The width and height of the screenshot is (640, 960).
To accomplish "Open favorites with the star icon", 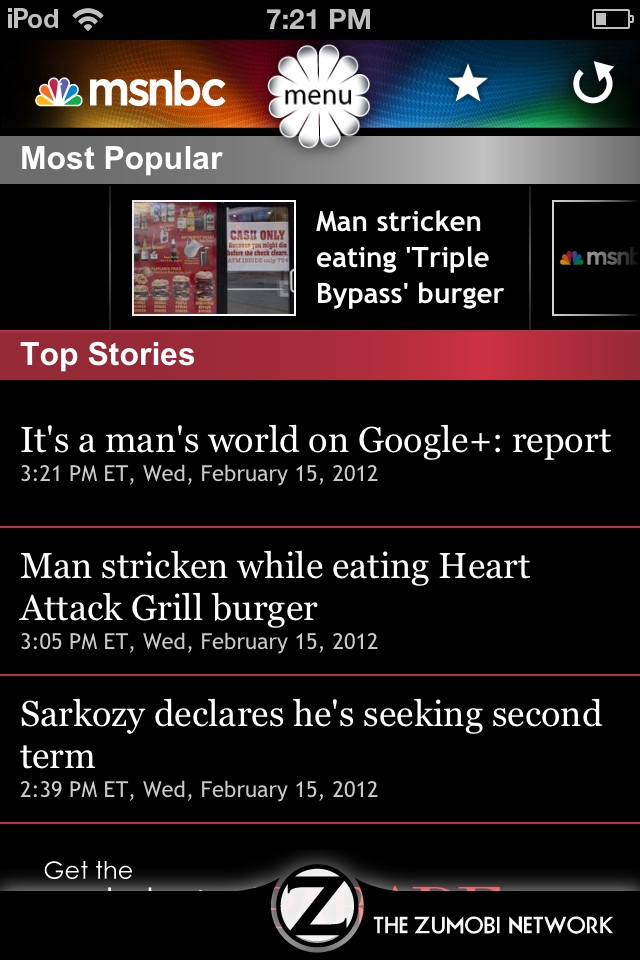I will point(468,86).
